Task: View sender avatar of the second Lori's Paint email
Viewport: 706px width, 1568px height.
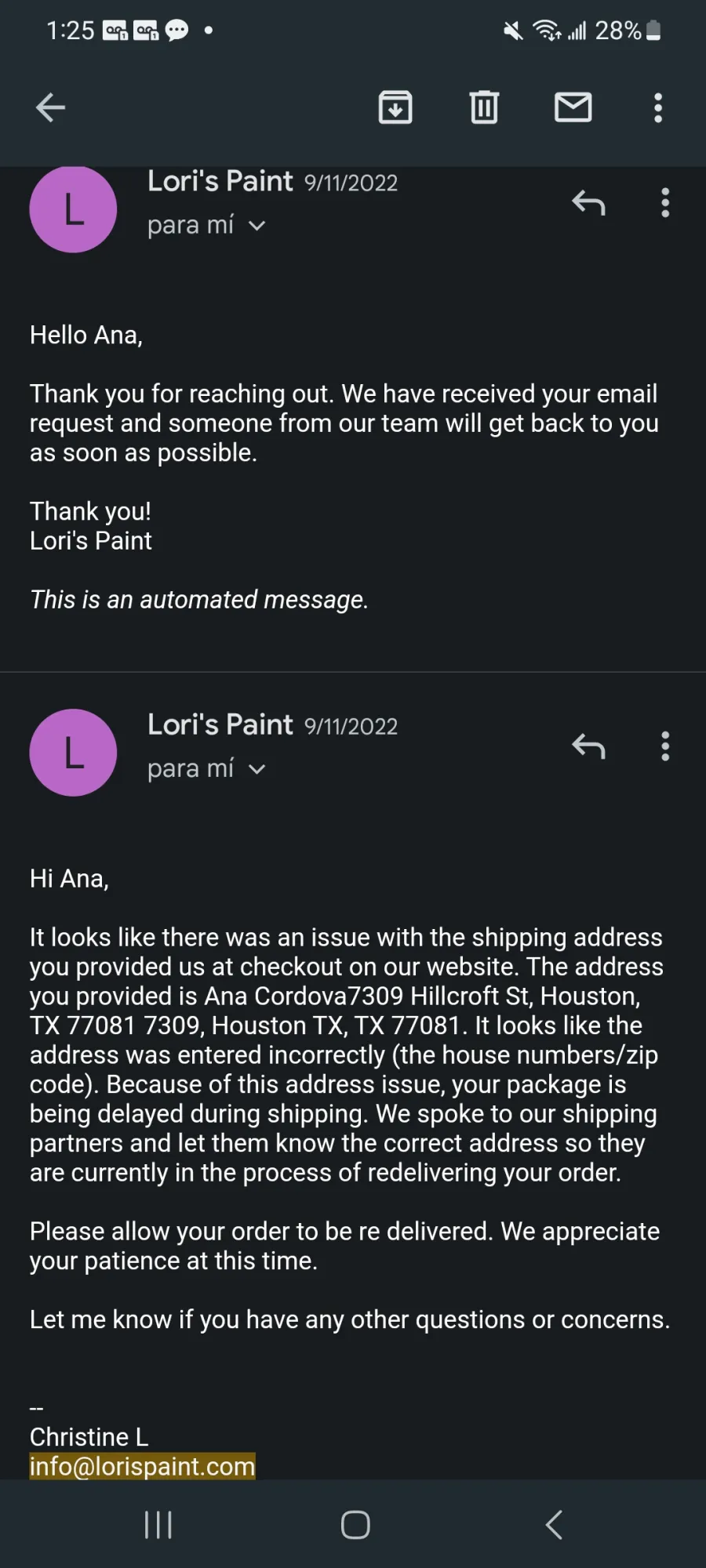Action: pyautogui.click(x=73, y=753)
